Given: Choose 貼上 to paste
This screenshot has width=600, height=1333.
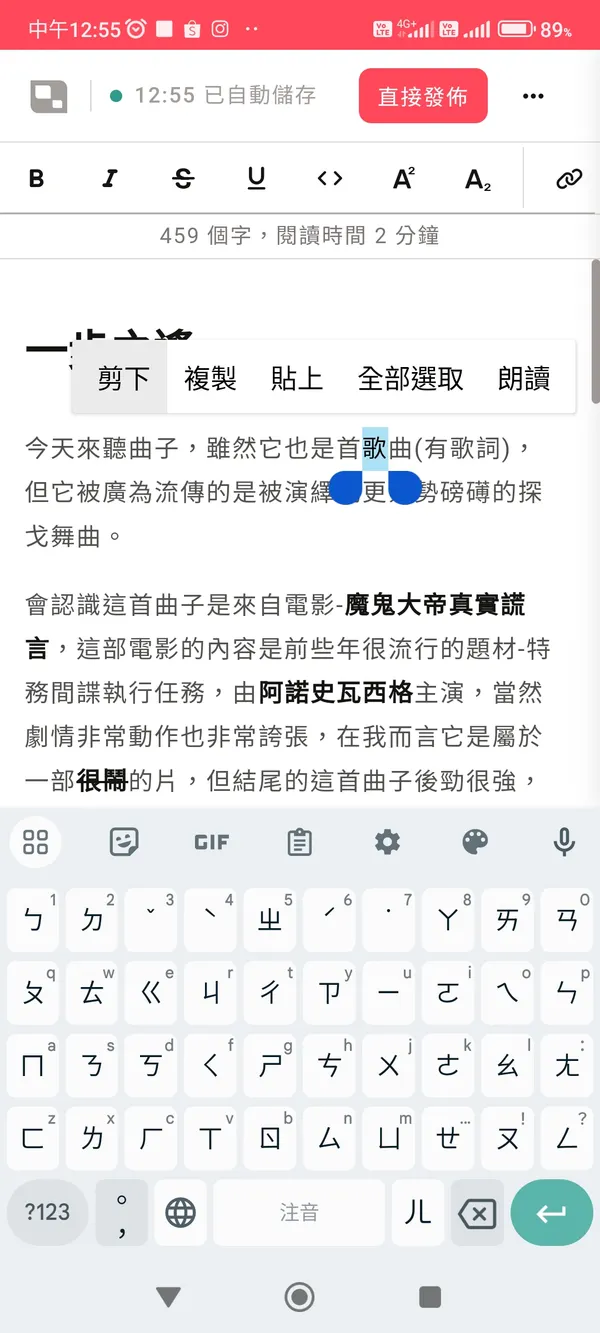Looking at the screenshot, I should (x=297, y=378).
